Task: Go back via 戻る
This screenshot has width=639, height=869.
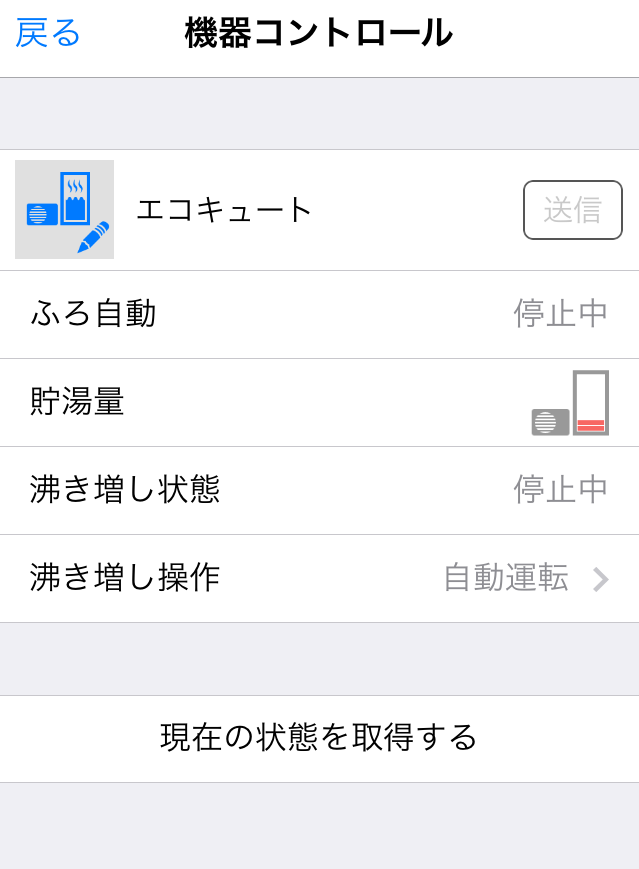Action: point(48,33)
